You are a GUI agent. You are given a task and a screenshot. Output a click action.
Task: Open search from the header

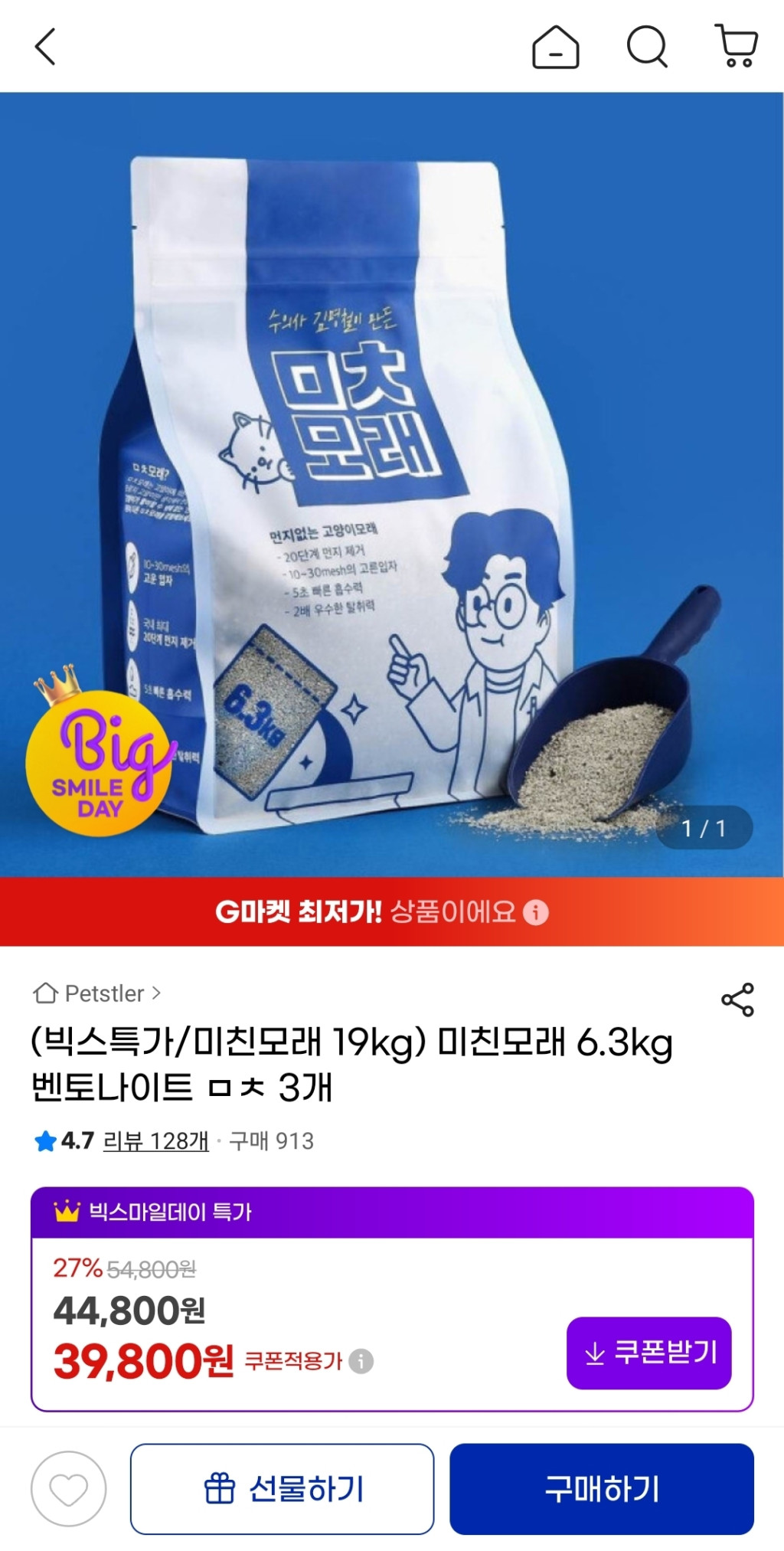coord(647,47)
